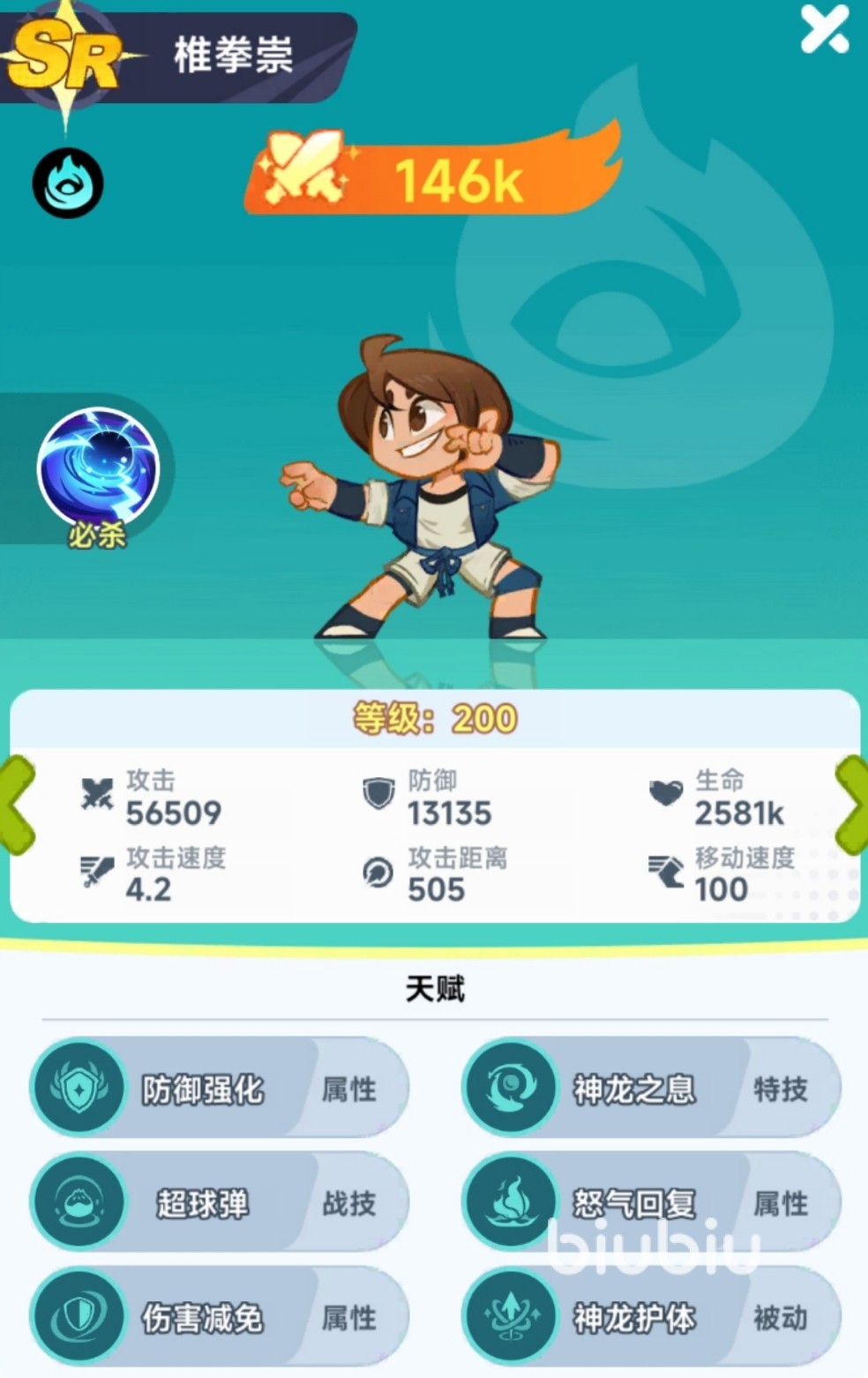Go to the previous character
This screenshot has width=868, height=1378.
(x=17, y=805)
